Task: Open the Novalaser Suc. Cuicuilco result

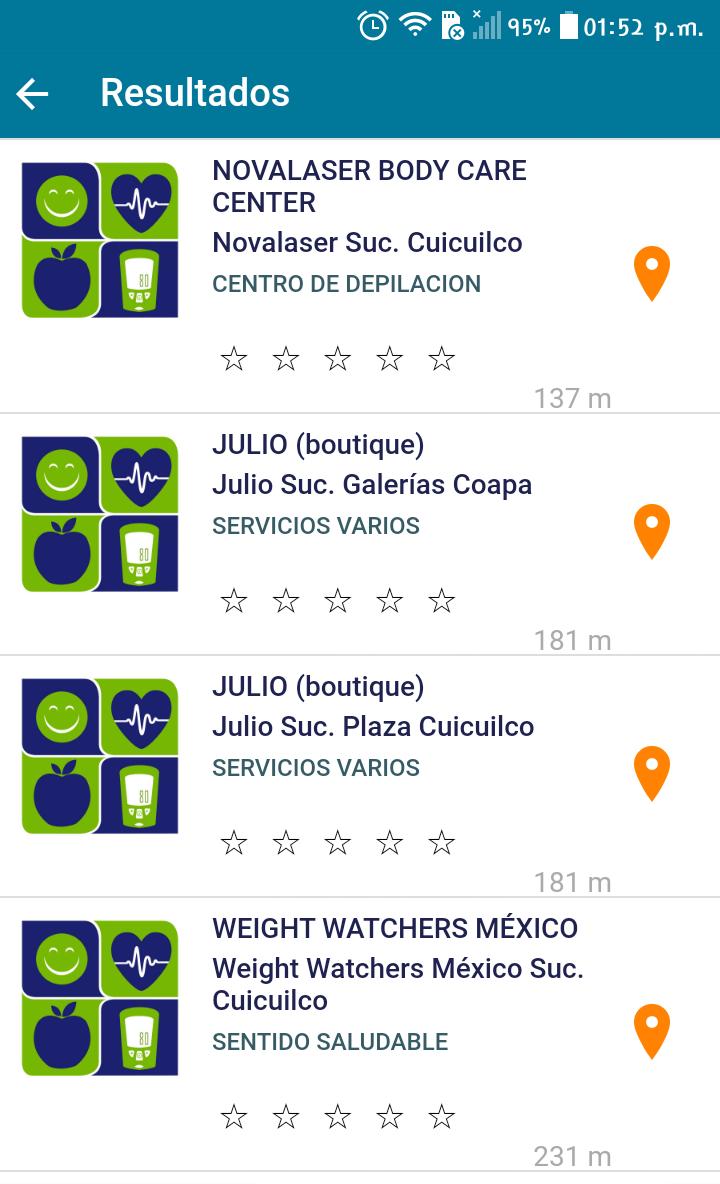Action: 360,276
